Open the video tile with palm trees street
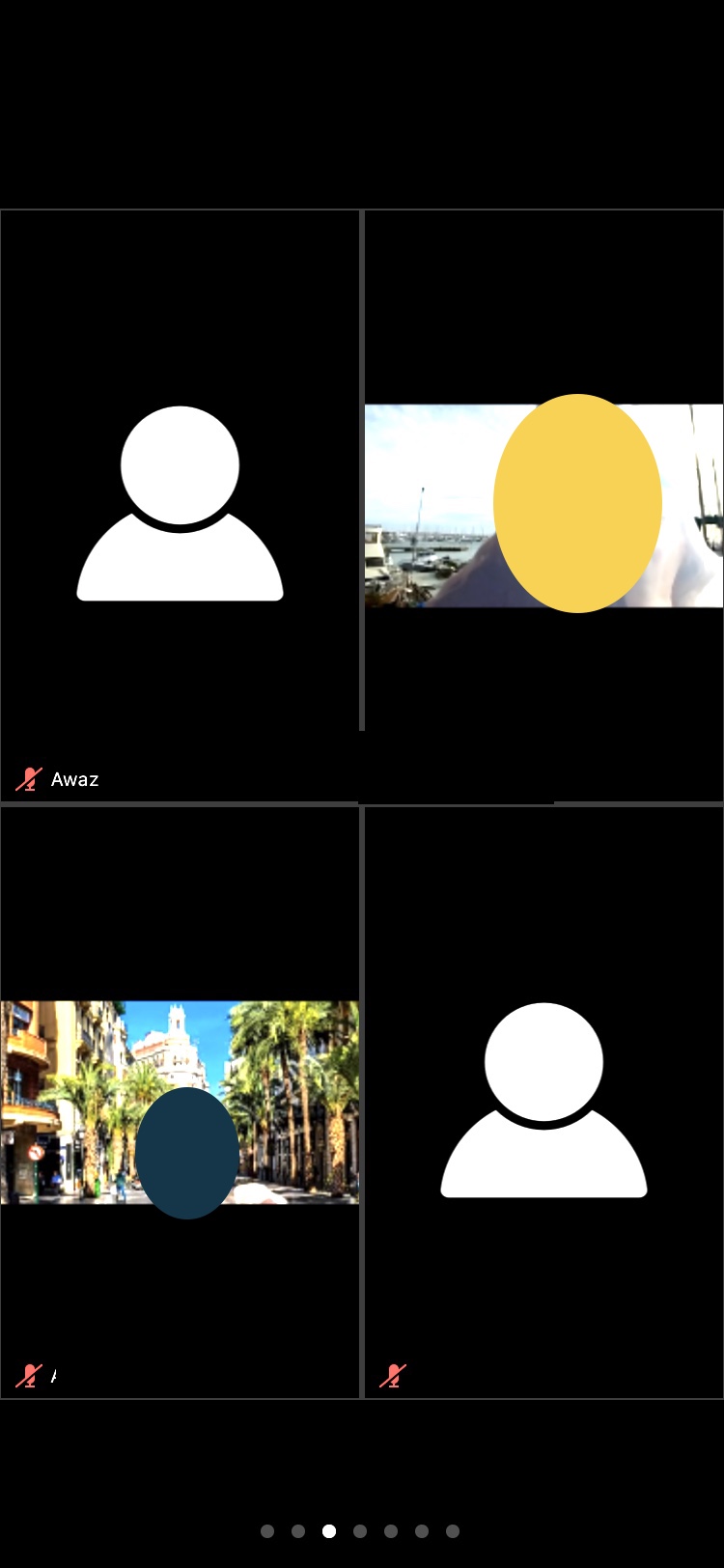Image resolution: width=724 pixels, height=1568 pixels. coord(180,1102)
